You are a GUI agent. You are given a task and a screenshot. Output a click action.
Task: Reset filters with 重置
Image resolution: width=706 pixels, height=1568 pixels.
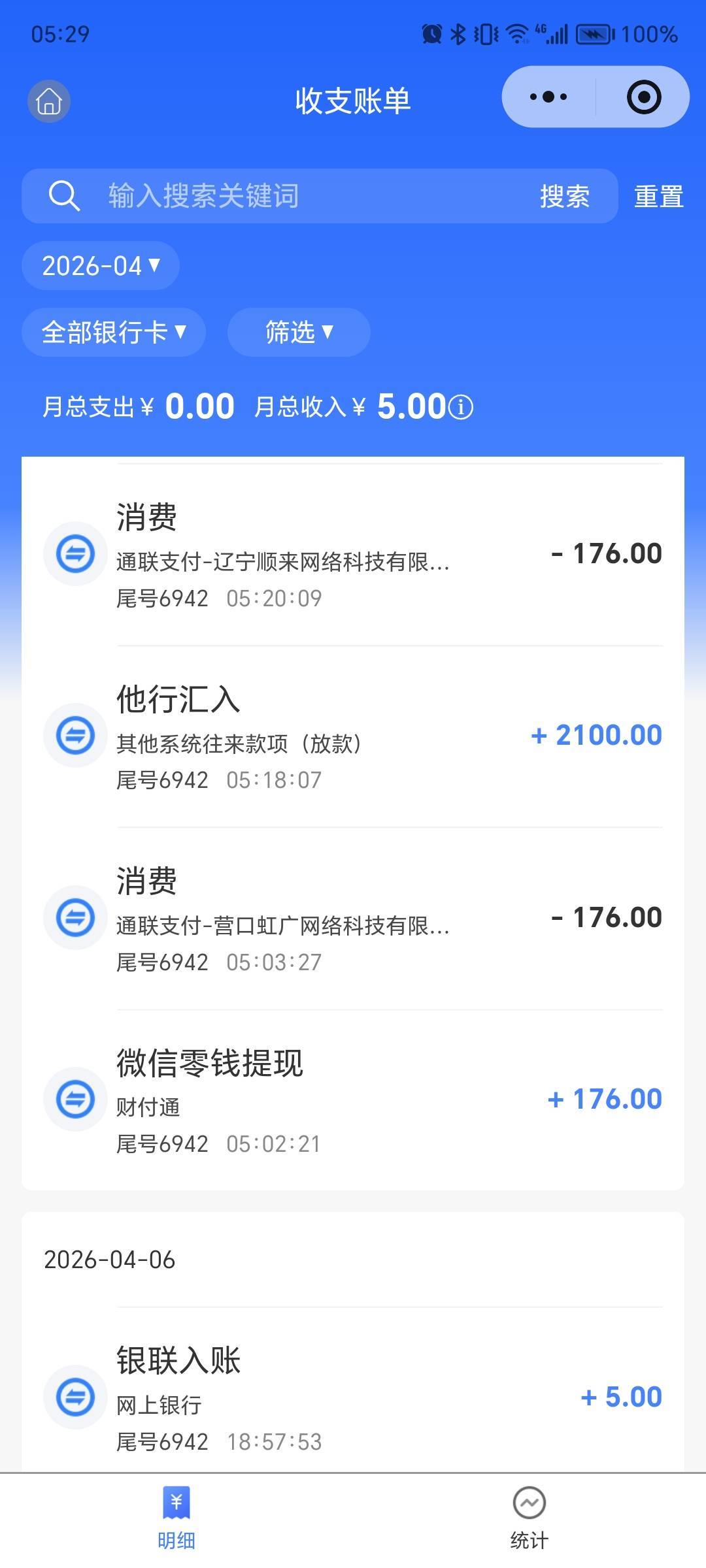pyautogui.click(x=658, y=196)
